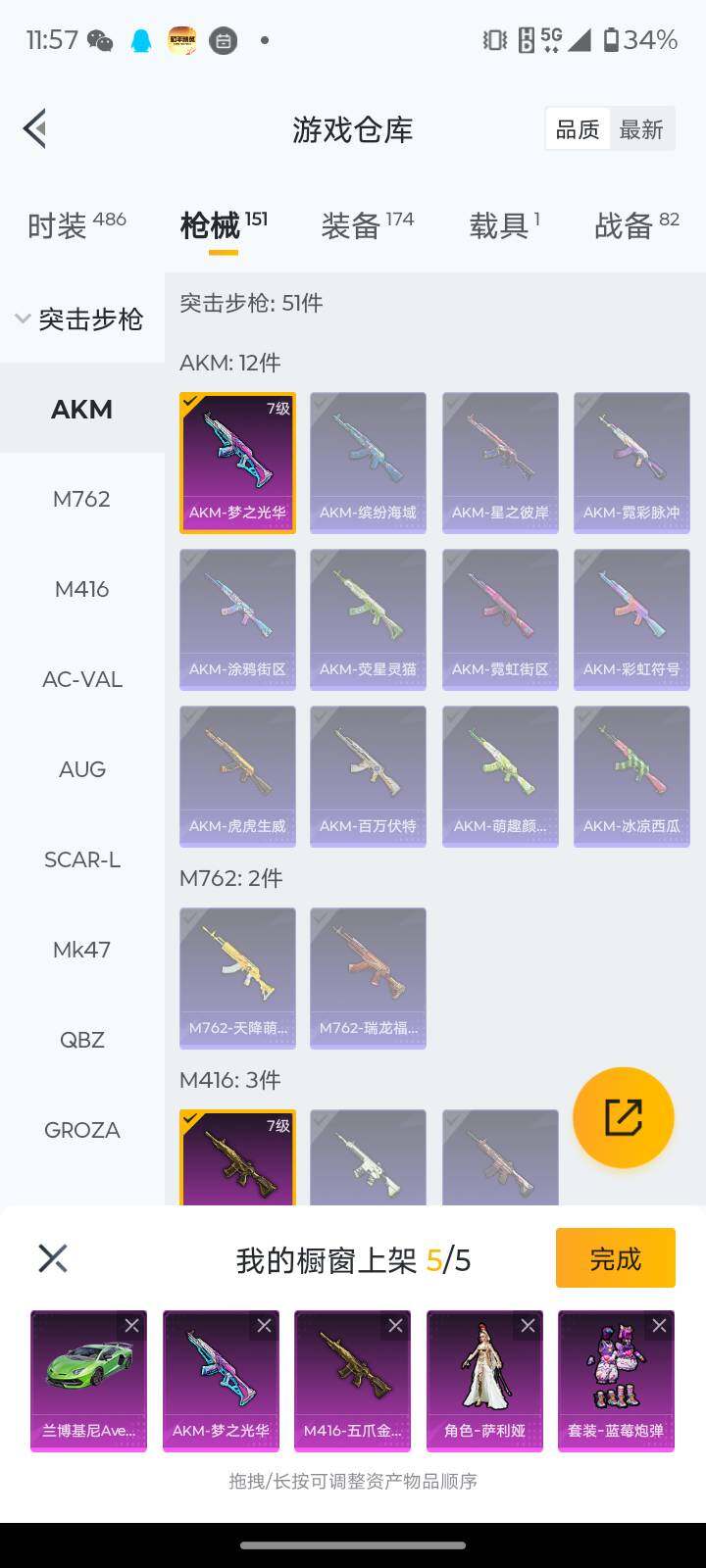Sort items by 品质
This screenshot has width=706, height=1568.
click(577, 129)
